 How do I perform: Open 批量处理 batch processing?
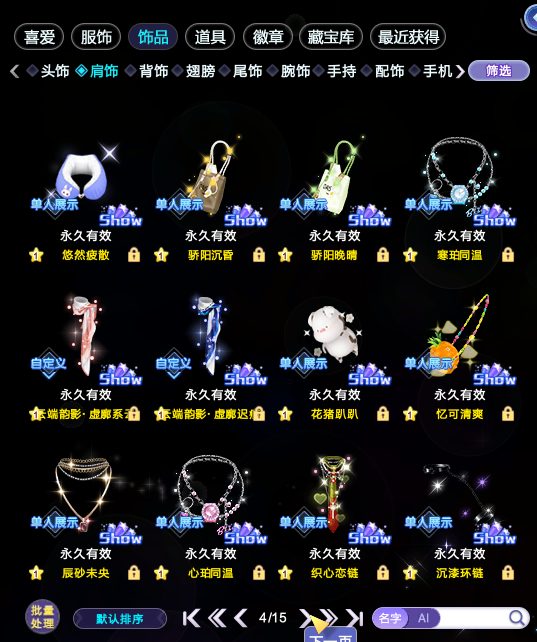(x=43, y=617)
